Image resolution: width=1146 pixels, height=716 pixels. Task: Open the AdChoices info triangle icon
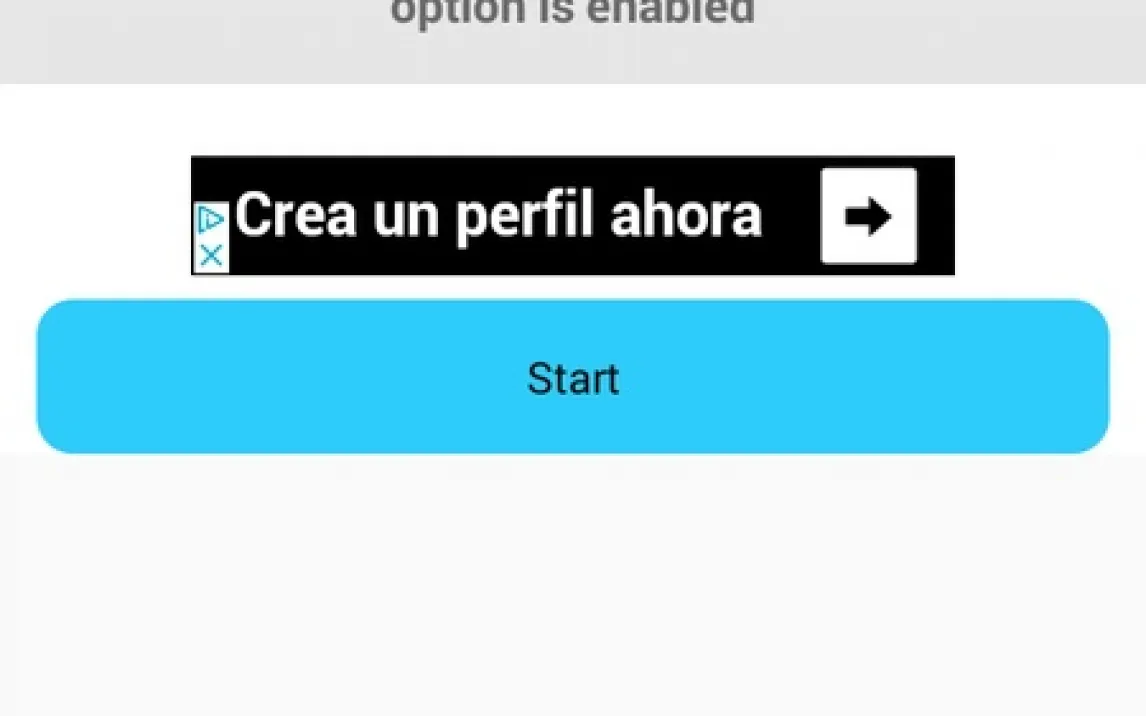point(210,220)
